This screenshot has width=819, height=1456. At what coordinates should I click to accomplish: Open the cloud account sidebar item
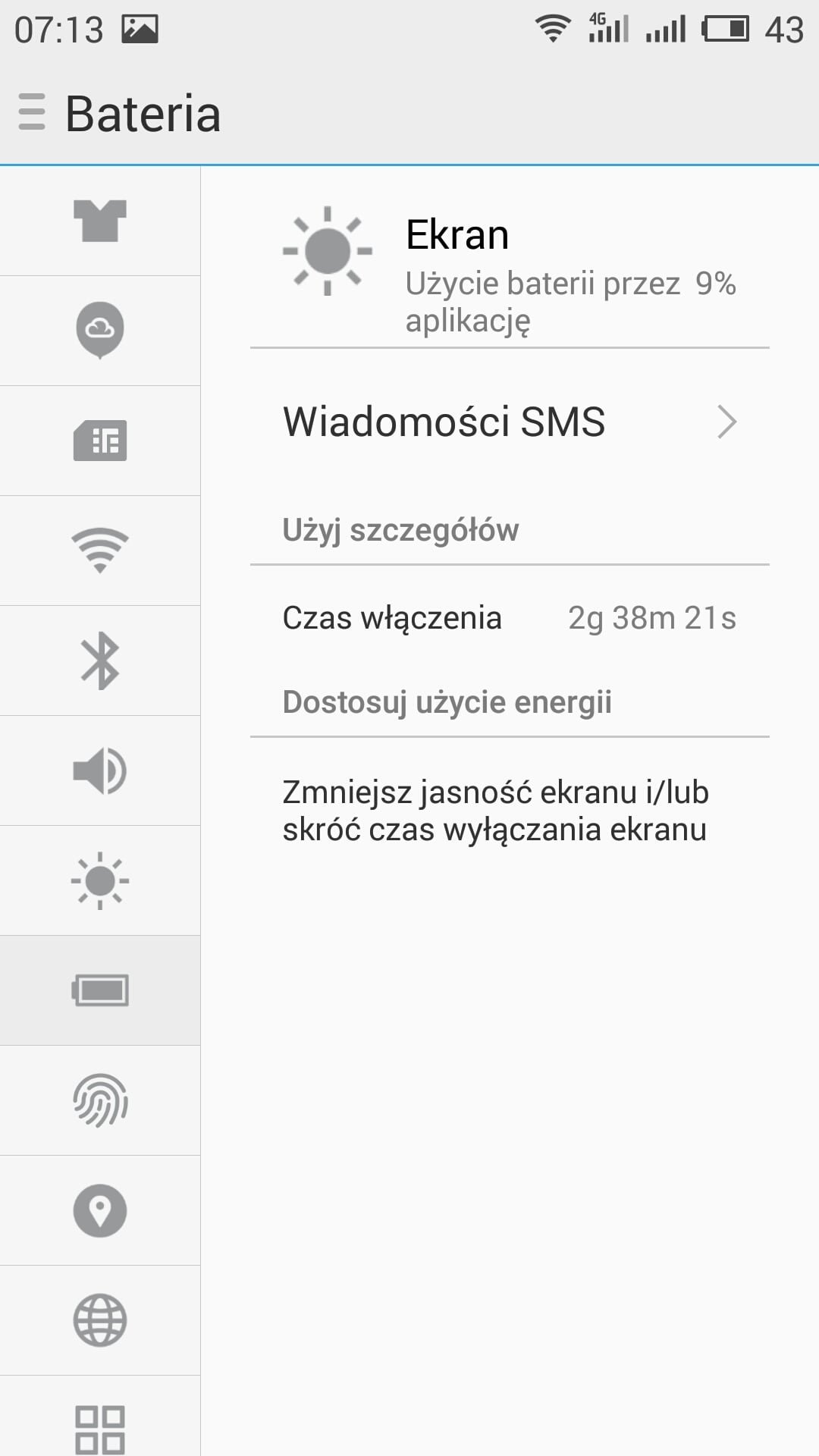100,331
